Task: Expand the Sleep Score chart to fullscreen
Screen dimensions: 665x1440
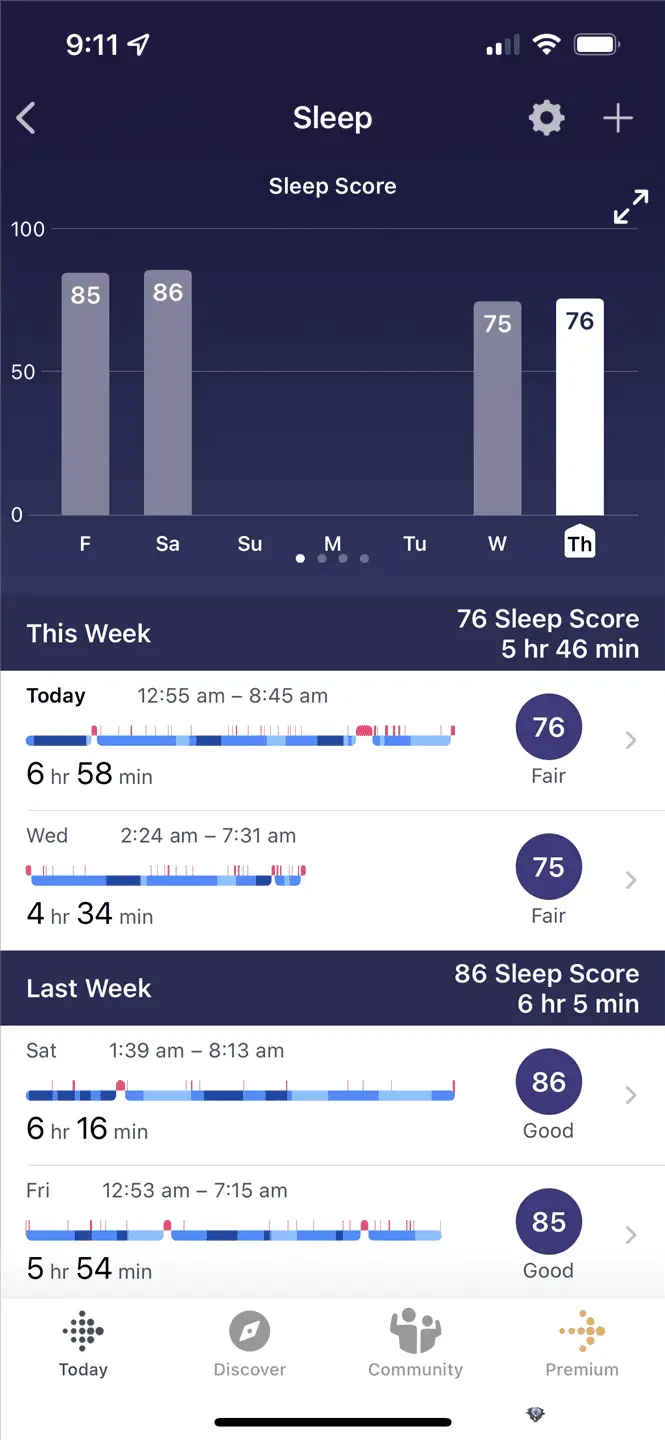Action: [631, 207]
